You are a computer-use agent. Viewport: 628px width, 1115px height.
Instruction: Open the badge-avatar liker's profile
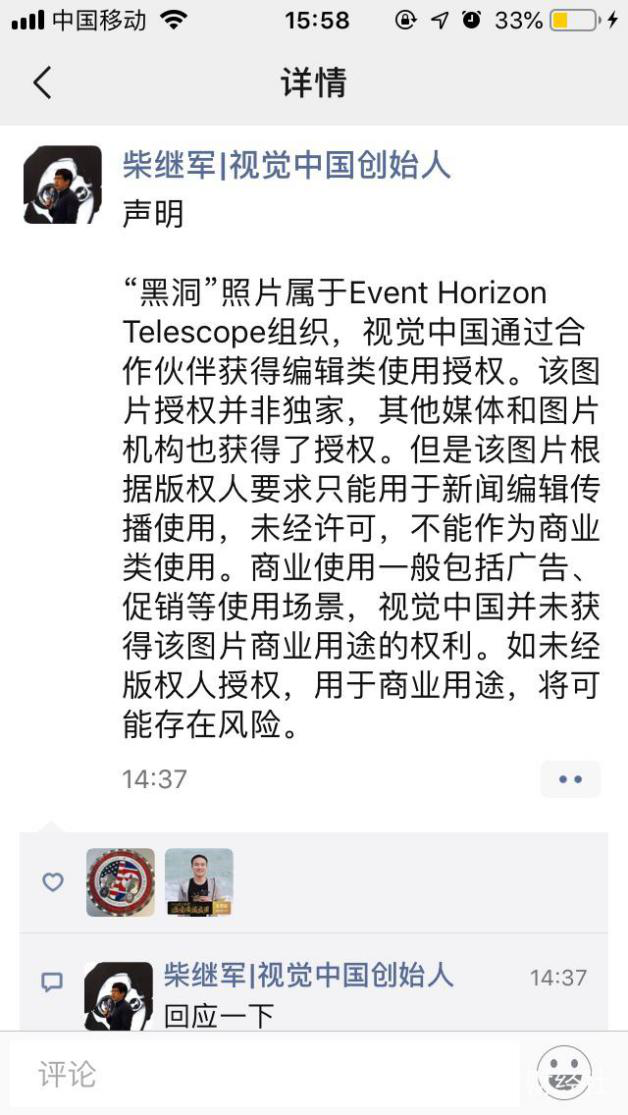pos(121,882)
